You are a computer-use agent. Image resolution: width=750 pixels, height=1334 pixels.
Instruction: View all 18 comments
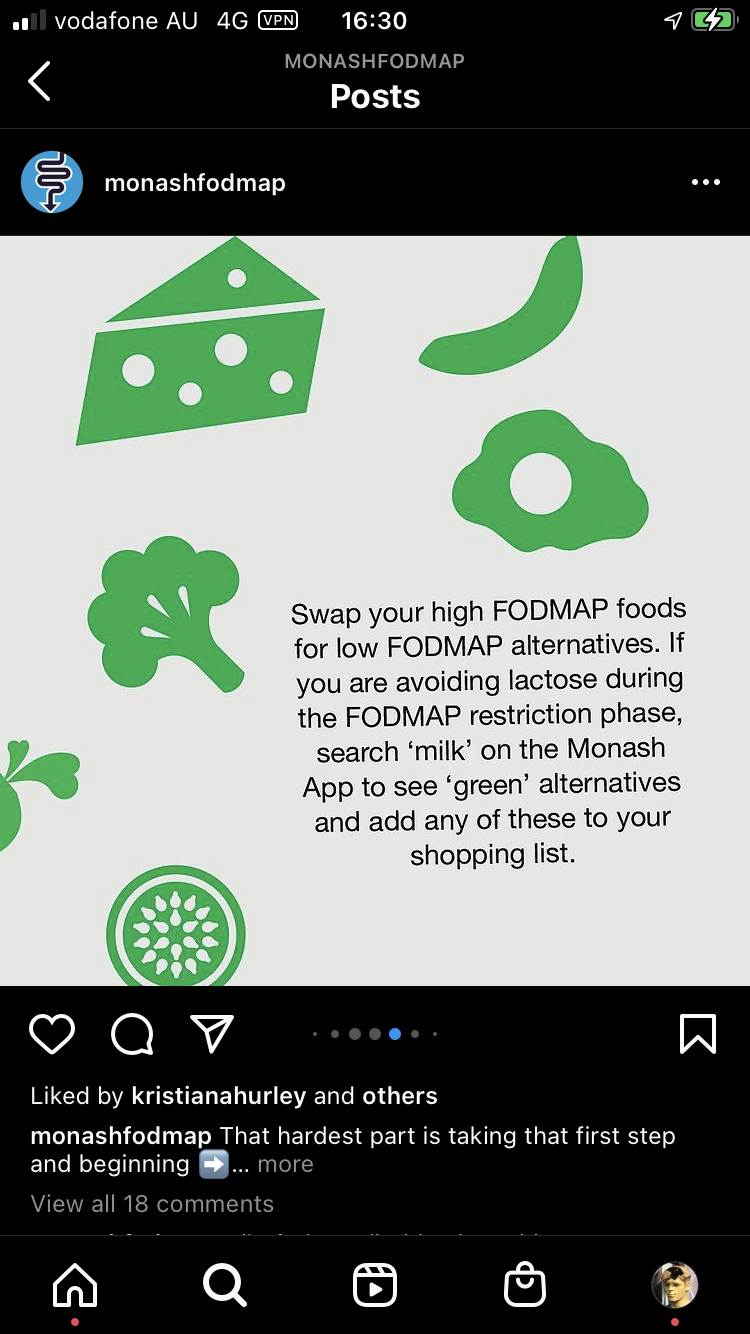[152, 1204]
